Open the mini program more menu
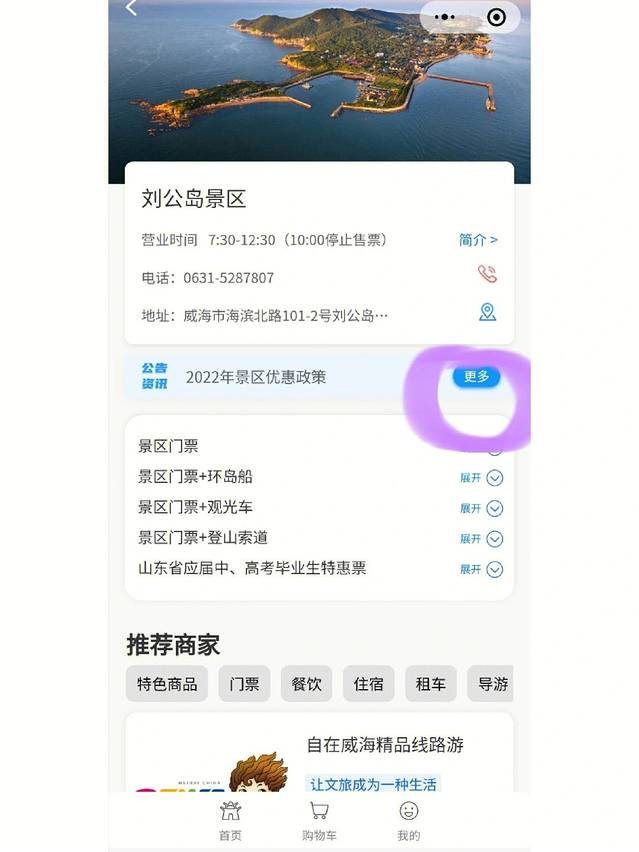 click(445, 17)
